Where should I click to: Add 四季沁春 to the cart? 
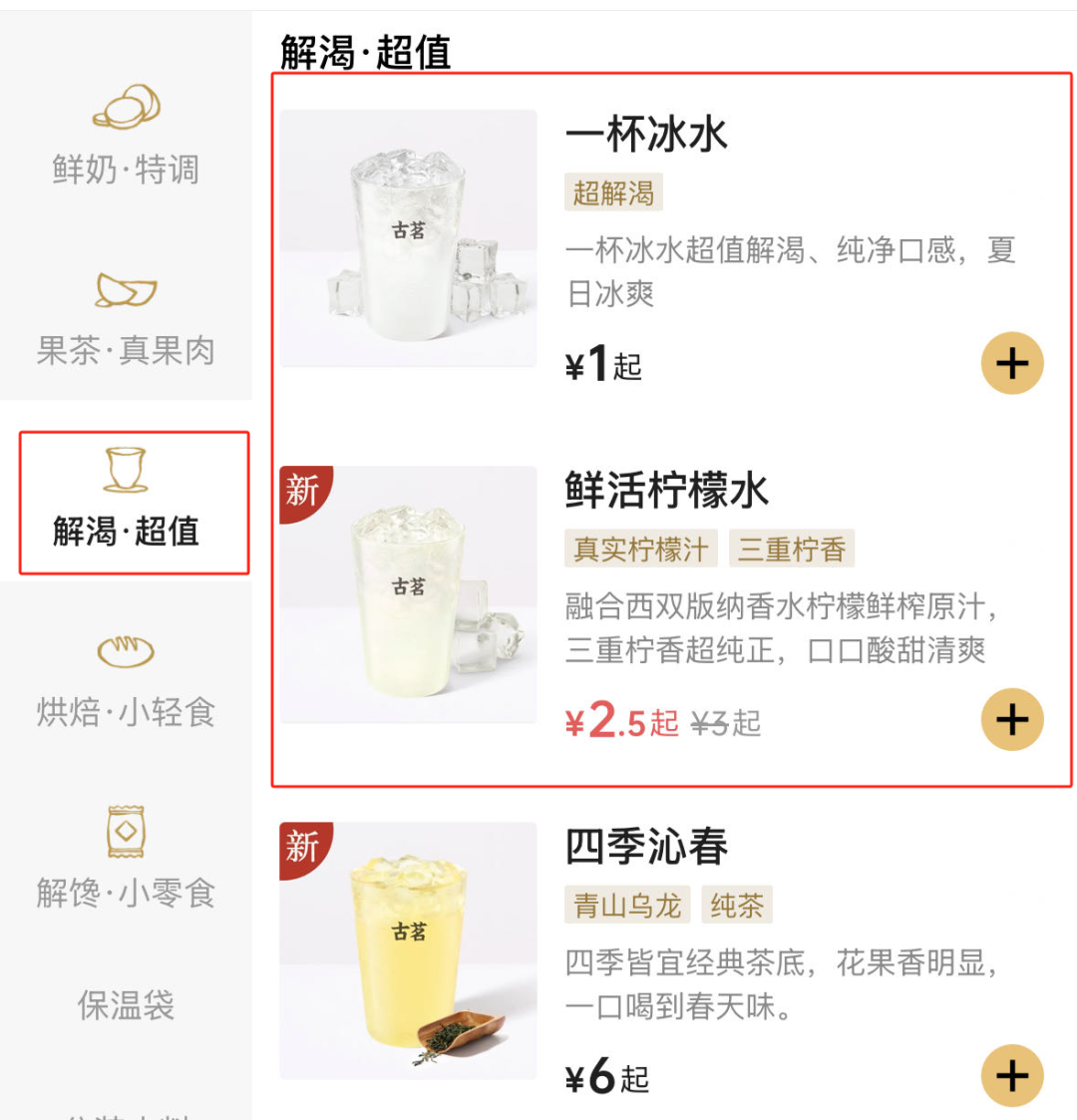(x=1012, y=1075)
